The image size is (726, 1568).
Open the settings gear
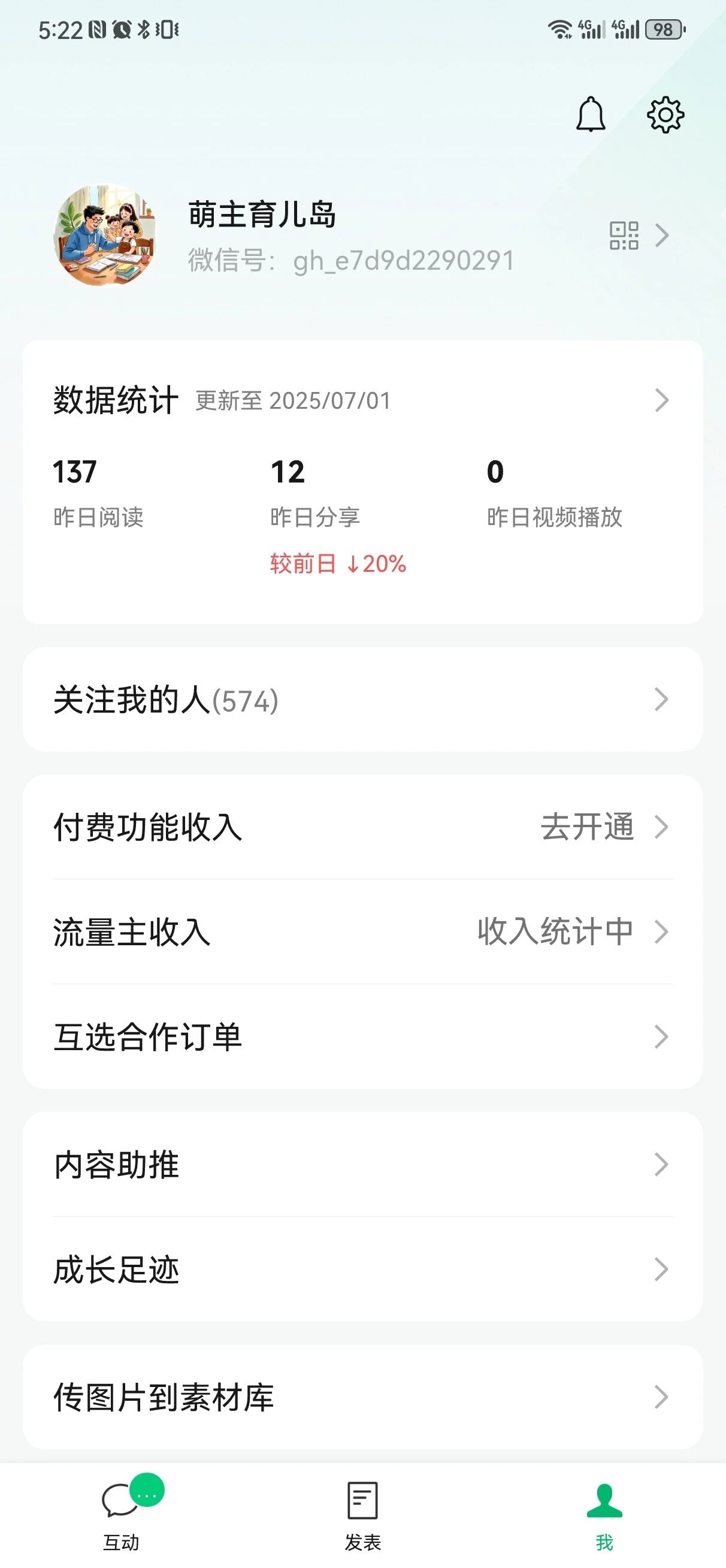click(x=665, y=114)
